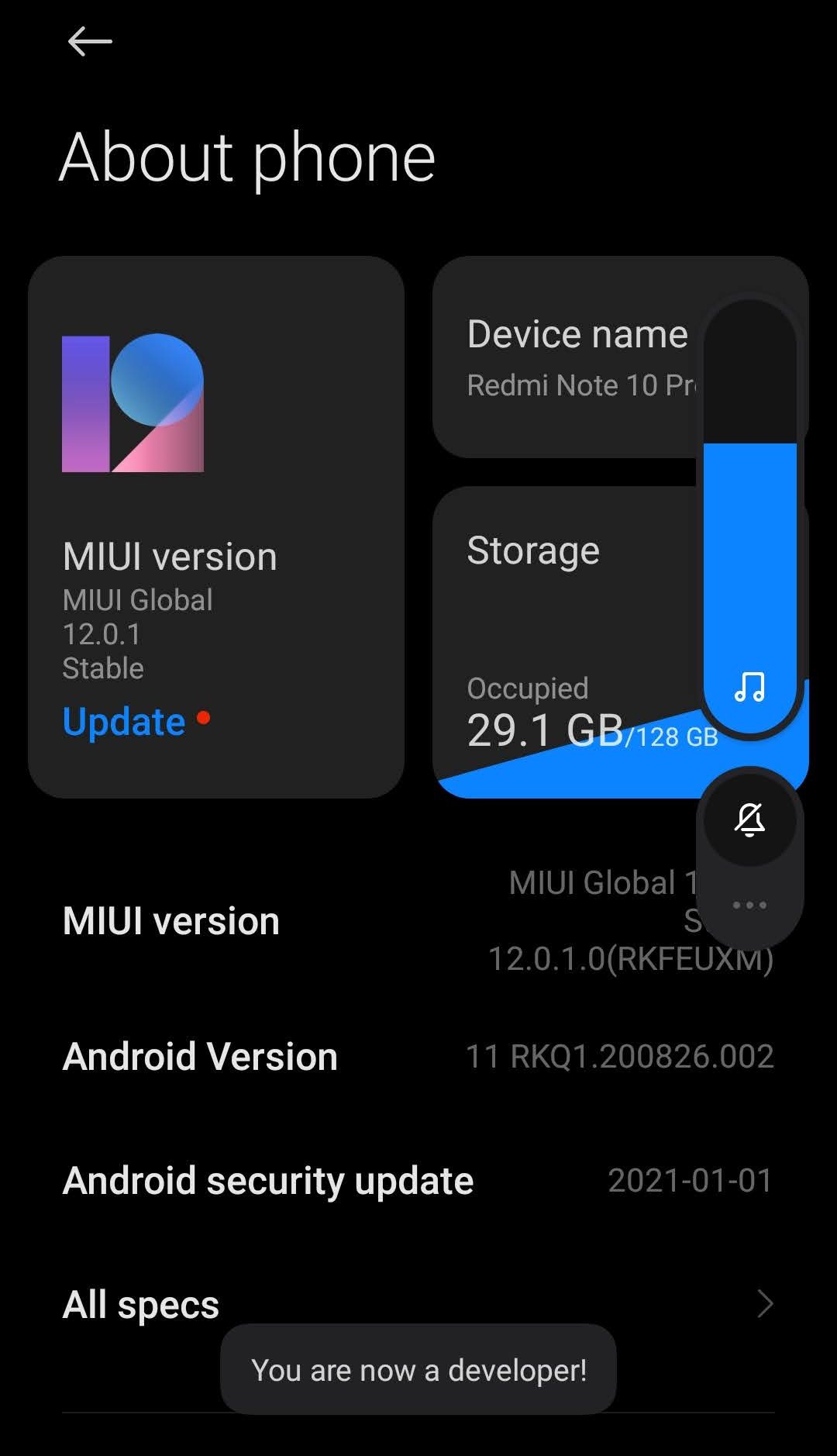Tap the right chevron next to All specs
Image resolution: width=837 pixels, height=1456 pixels.
(763, 1305)
